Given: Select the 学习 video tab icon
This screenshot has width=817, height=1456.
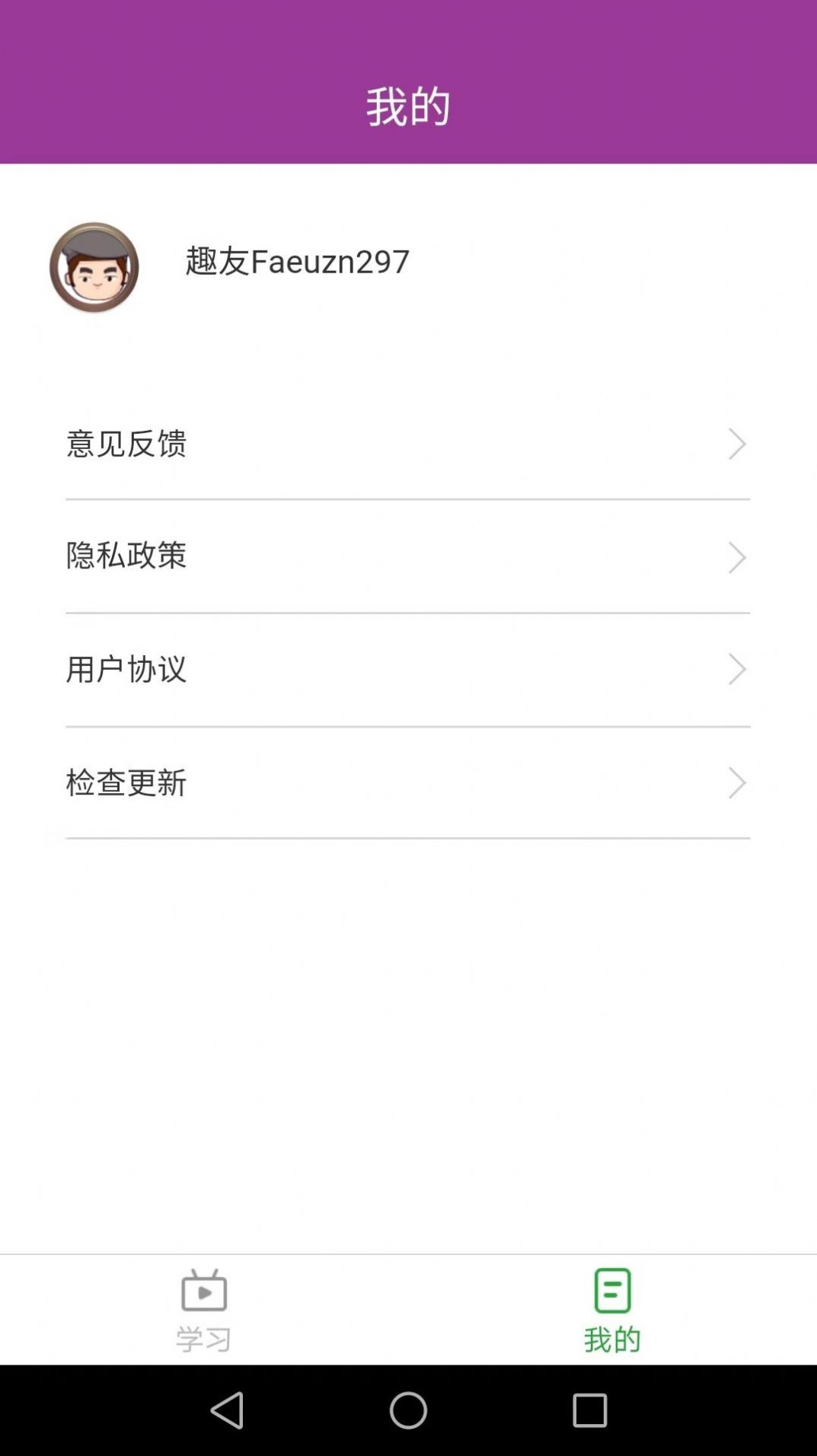Looking at the screenshot, I should [204, 1290].
